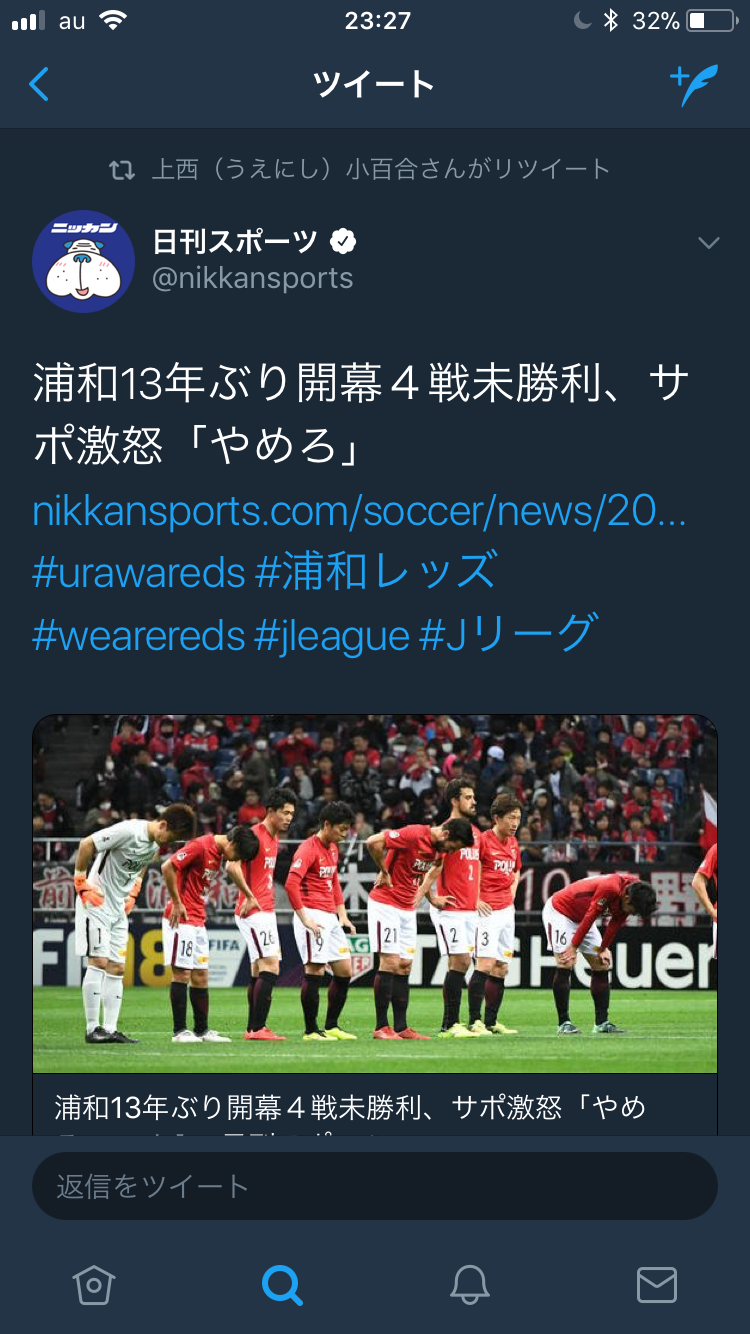Open the #urawareds hashtag
The height and width of the screenshot is (1334, 750).
pyautogui.click(x=138, y=573)
